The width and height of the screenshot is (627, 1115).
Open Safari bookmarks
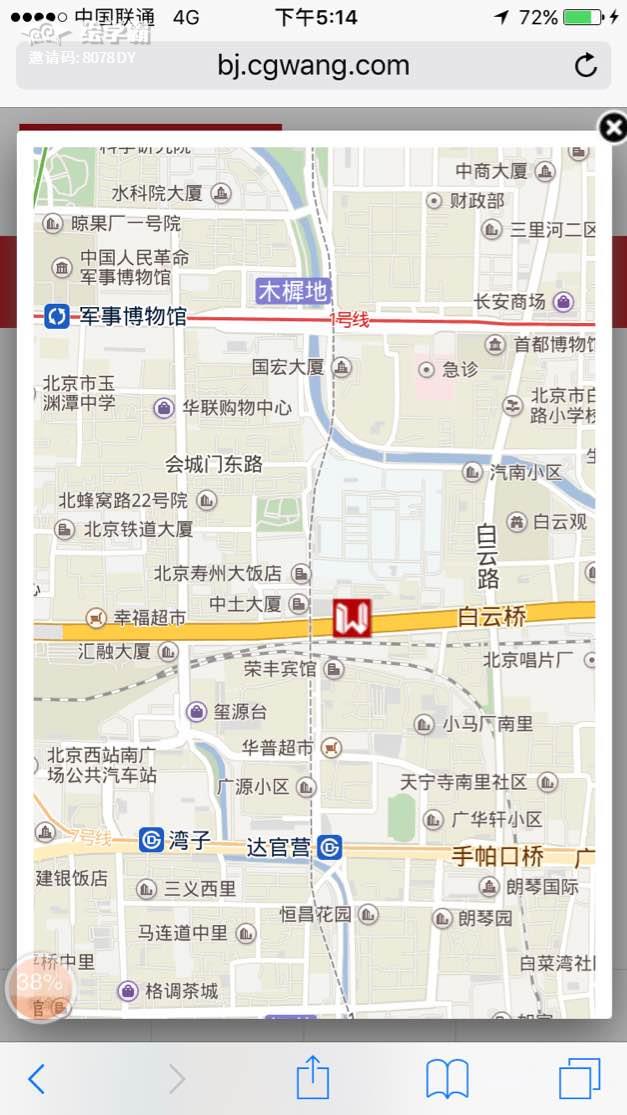coord(447,1079)
